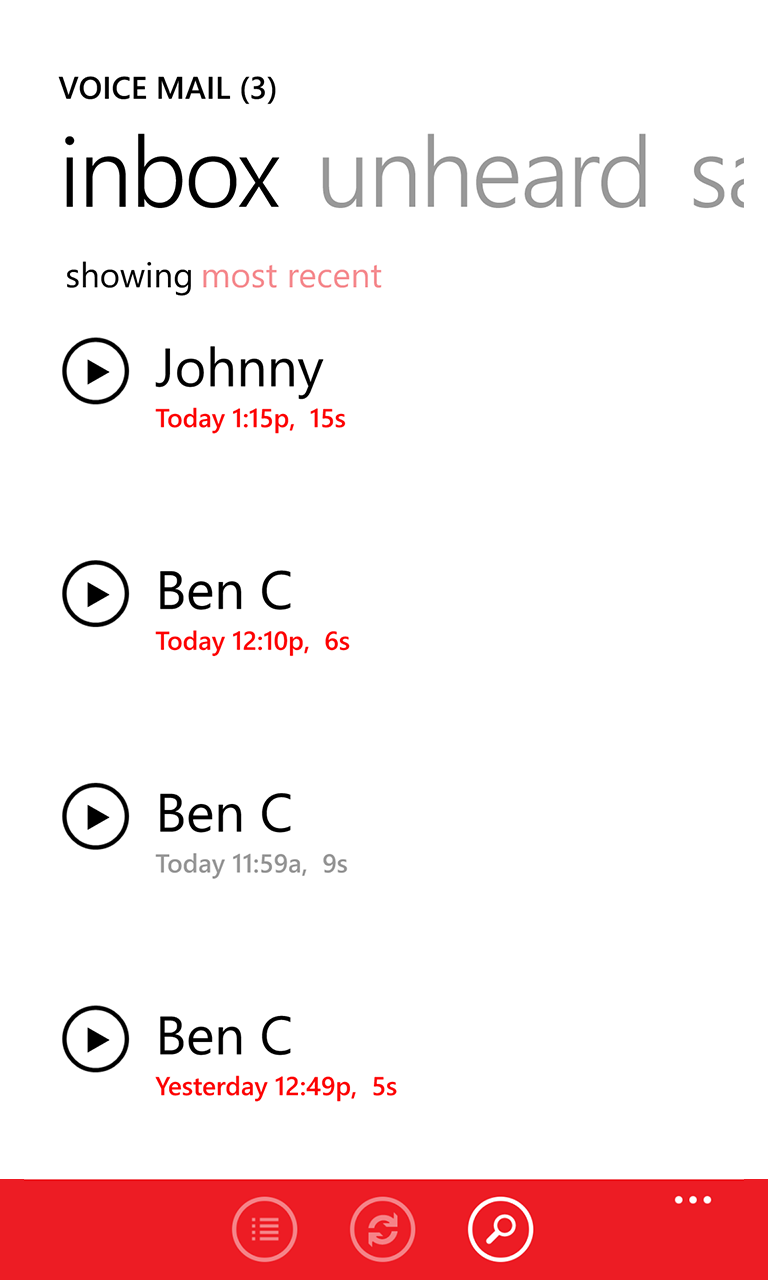768x1280 pixels.
Task: Tap the select list icon
Action: 265,1229
